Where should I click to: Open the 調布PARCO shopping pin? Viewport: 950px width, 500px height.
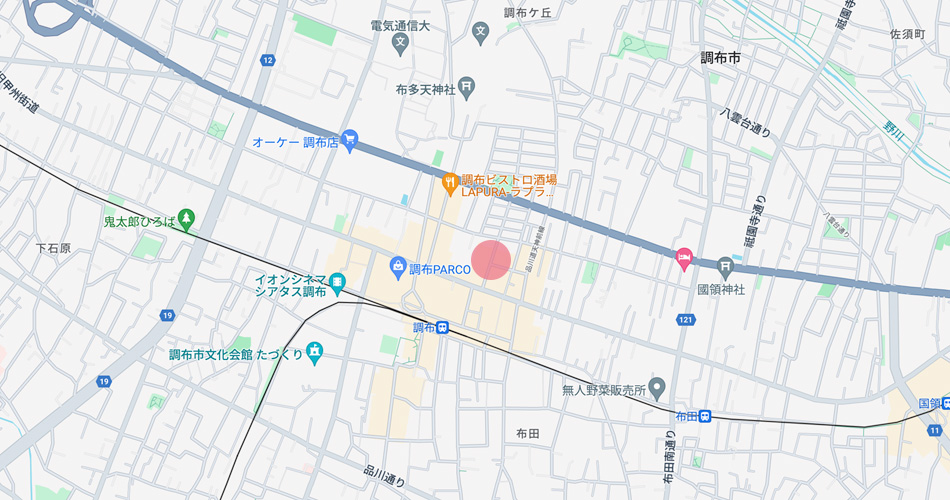tap(398, 266)
